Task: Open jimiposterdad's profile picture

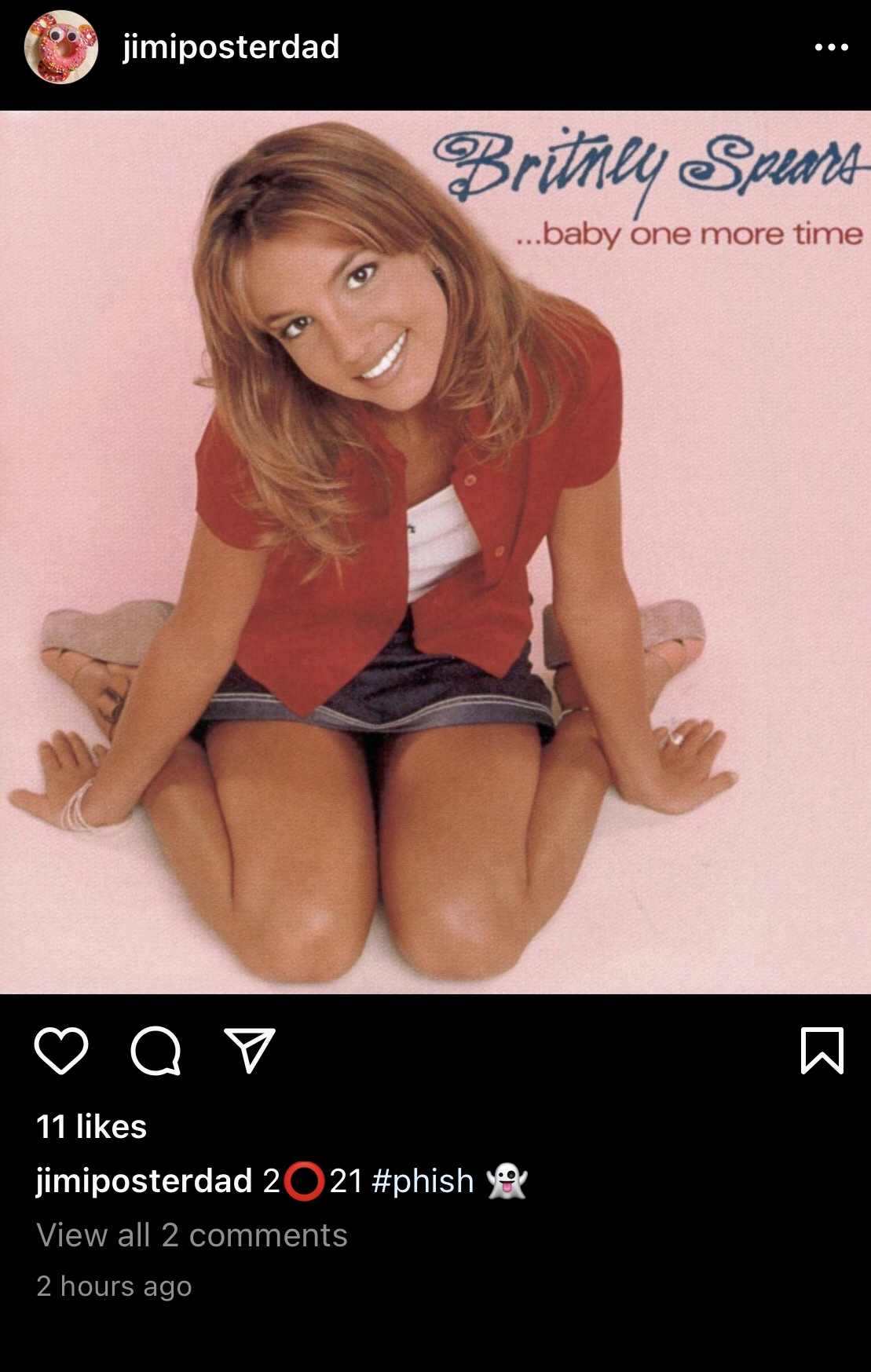Action: click(61, 47)
